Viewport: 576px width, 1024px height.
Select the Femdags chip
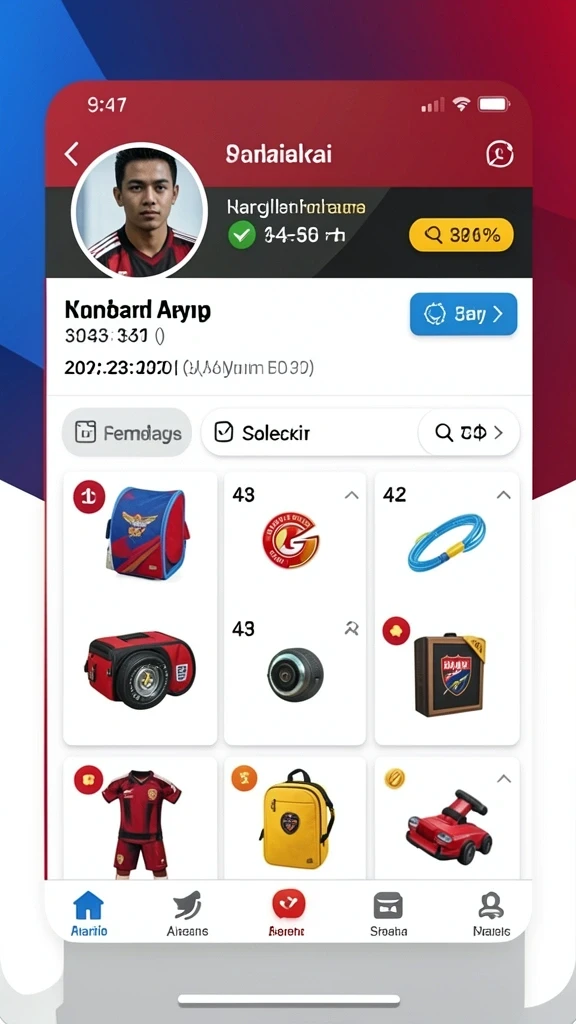(x=127, y=432)
